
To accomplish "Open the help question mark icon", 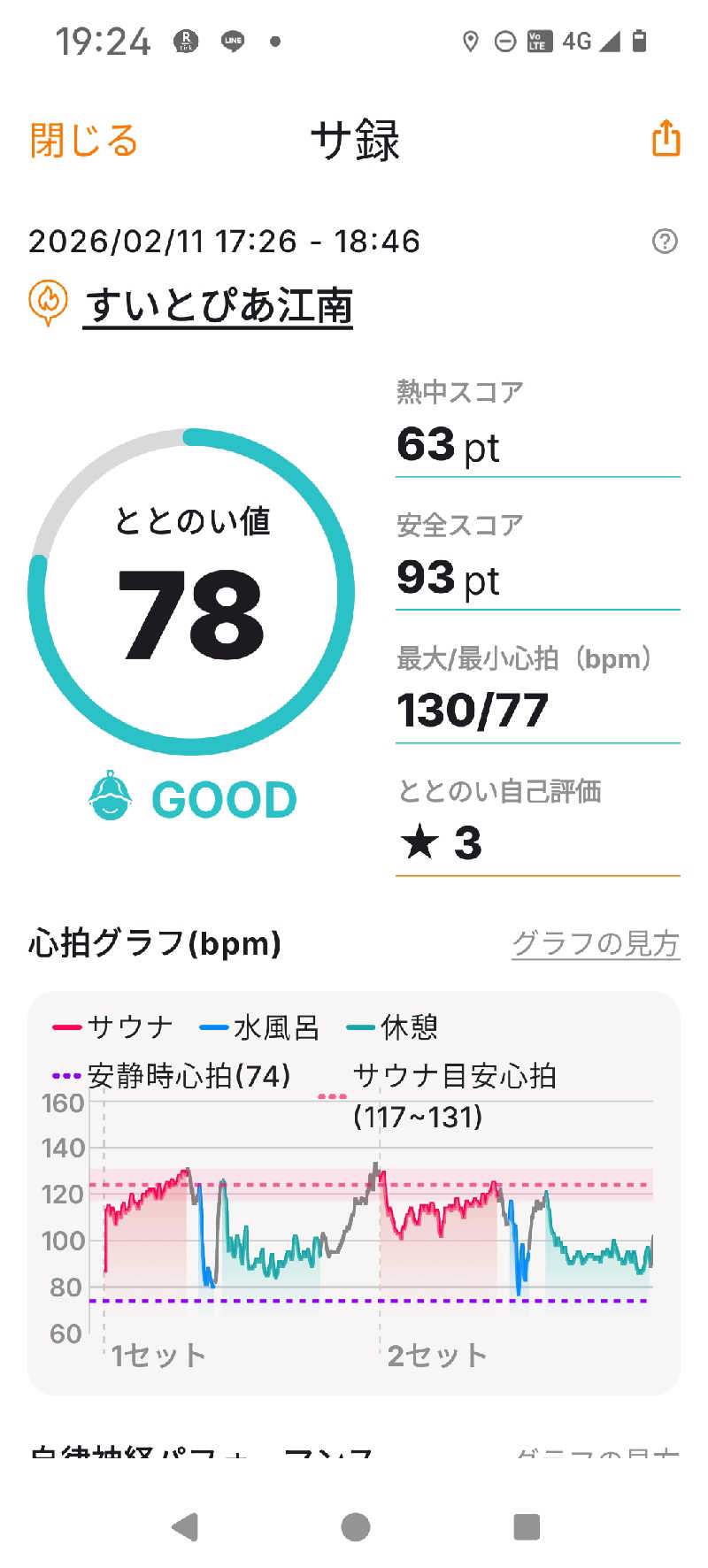I will click(665, 241).
